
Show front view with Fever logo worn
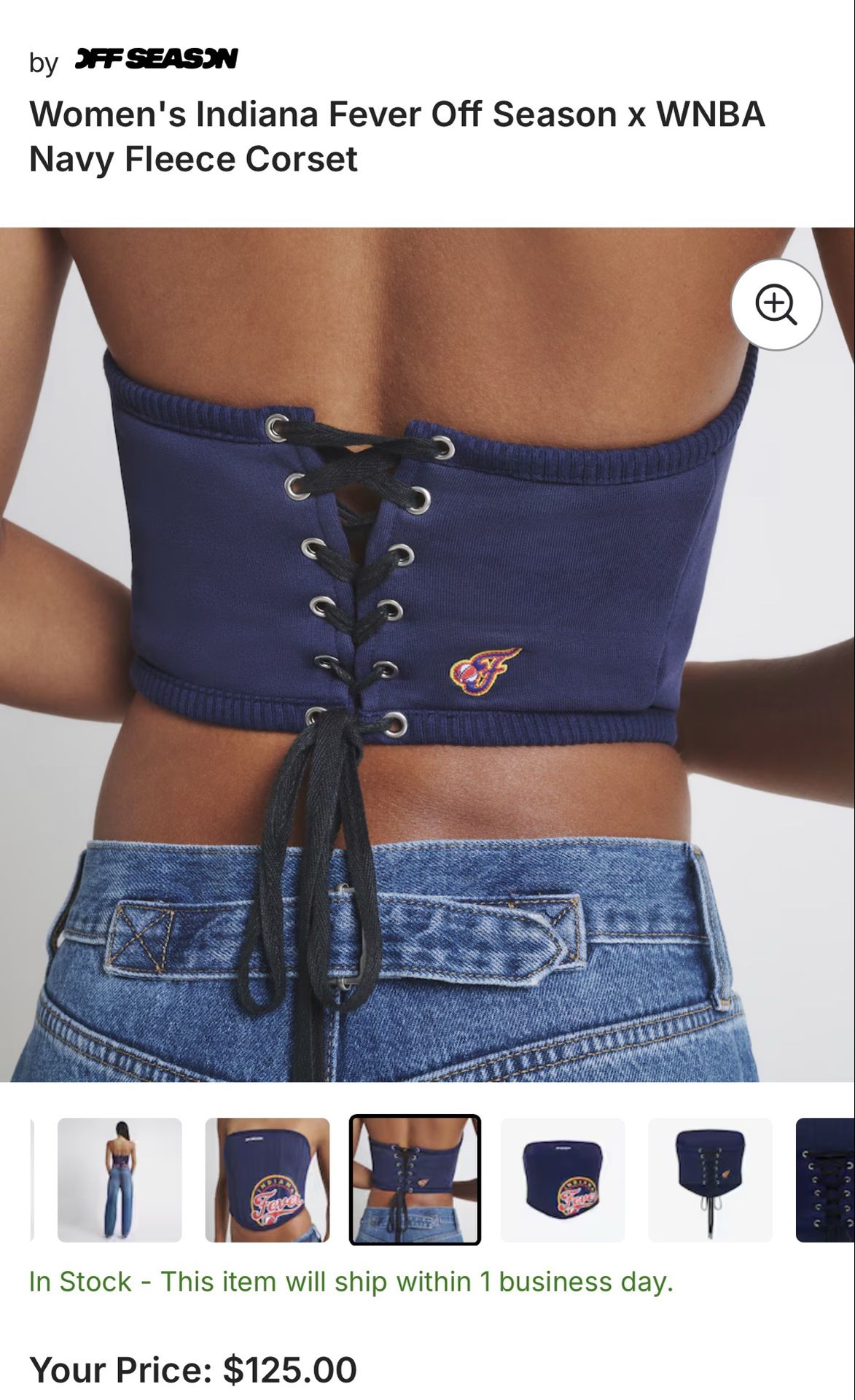(x=268, y=1180)
